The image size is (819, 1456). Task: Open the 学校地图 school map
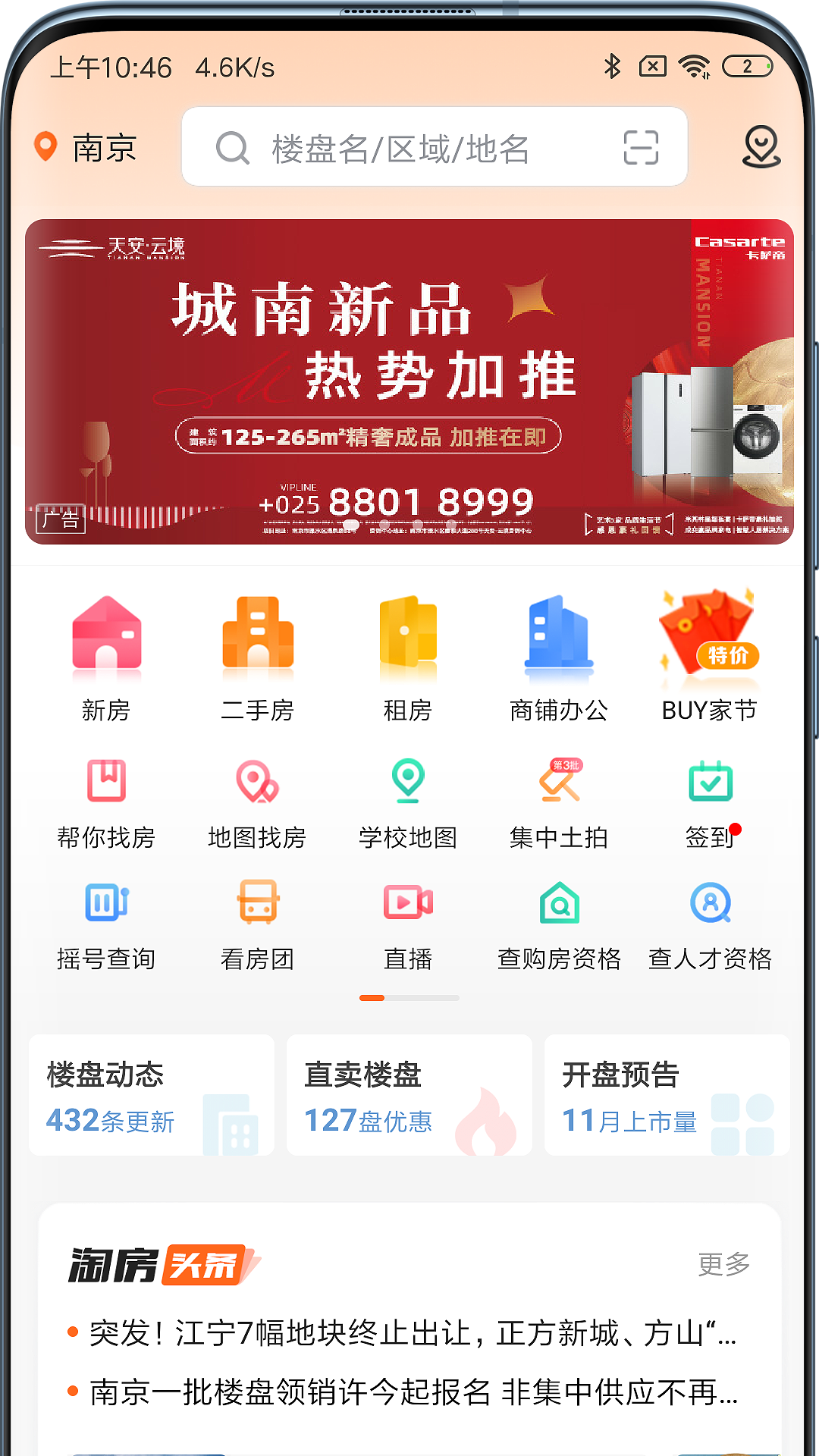[408, 804]
